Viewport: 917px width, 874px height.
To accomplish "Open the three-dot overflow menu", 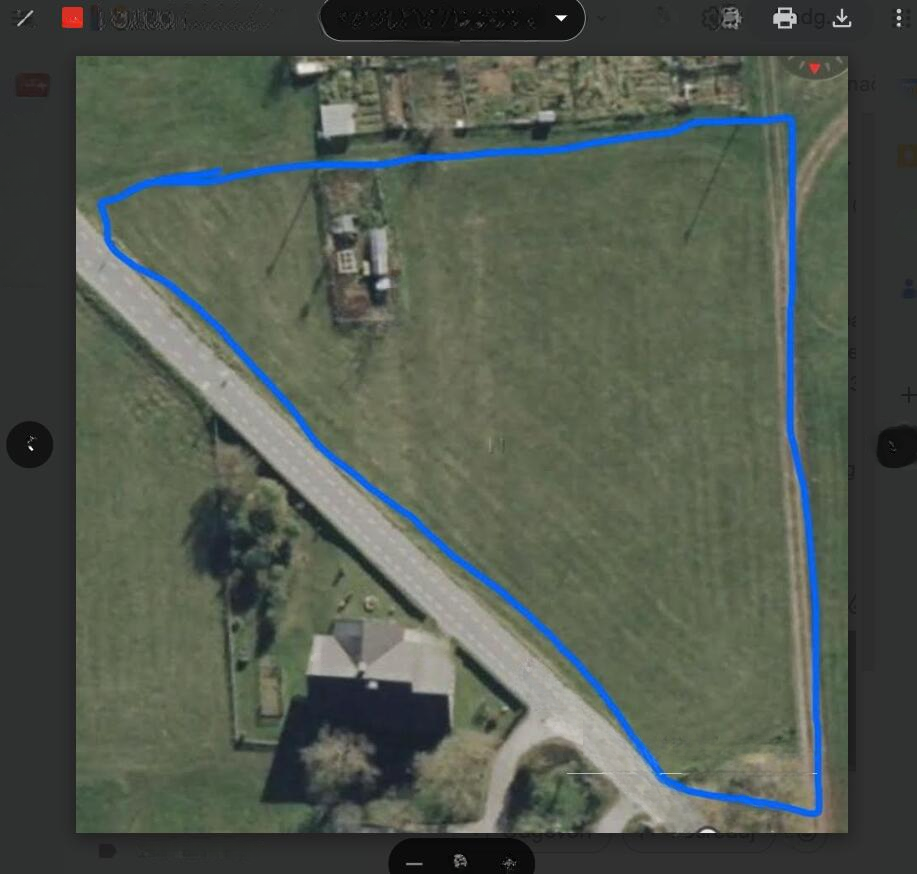I will pyautogui.click(x=897, y=18).
